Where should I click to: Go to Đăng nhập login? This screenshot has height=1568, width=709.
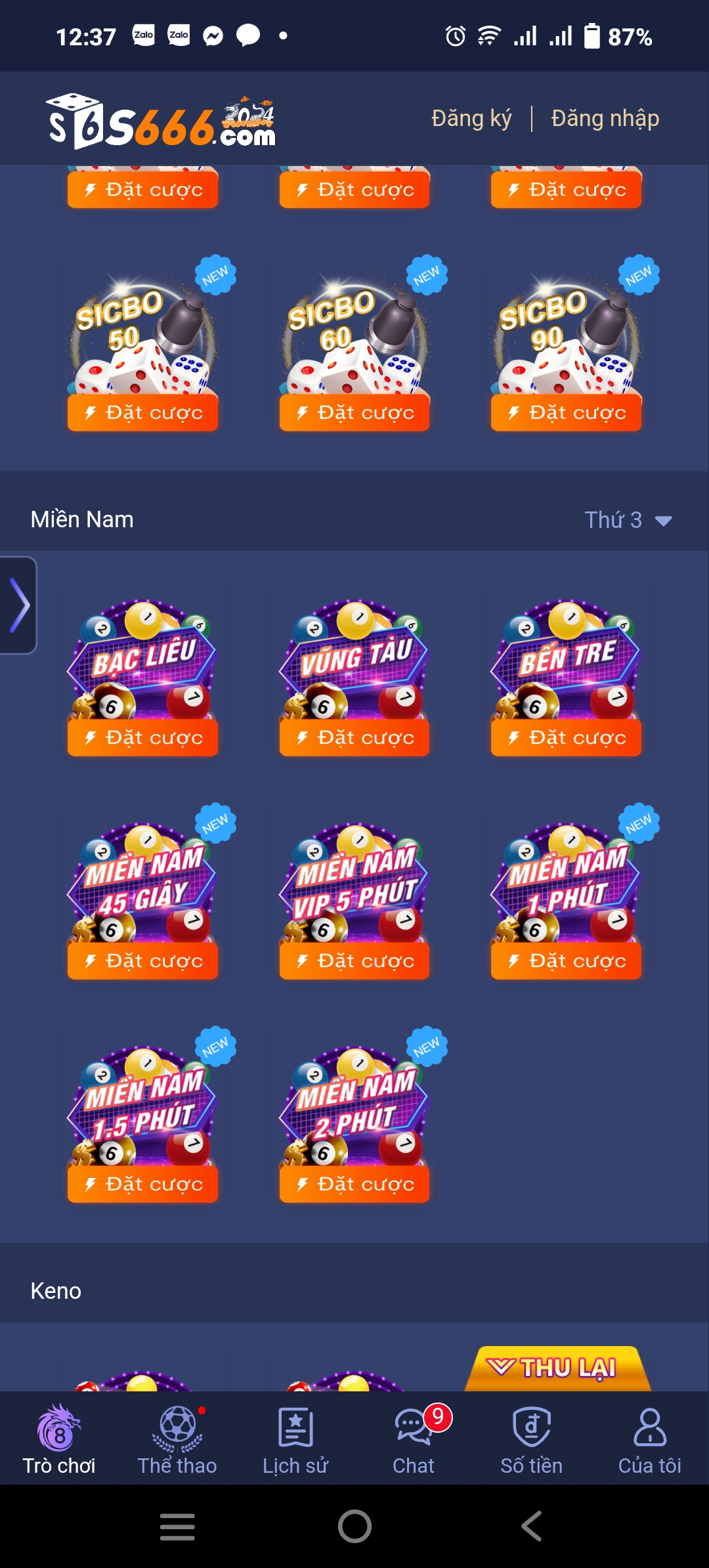(x=605, y=118)
